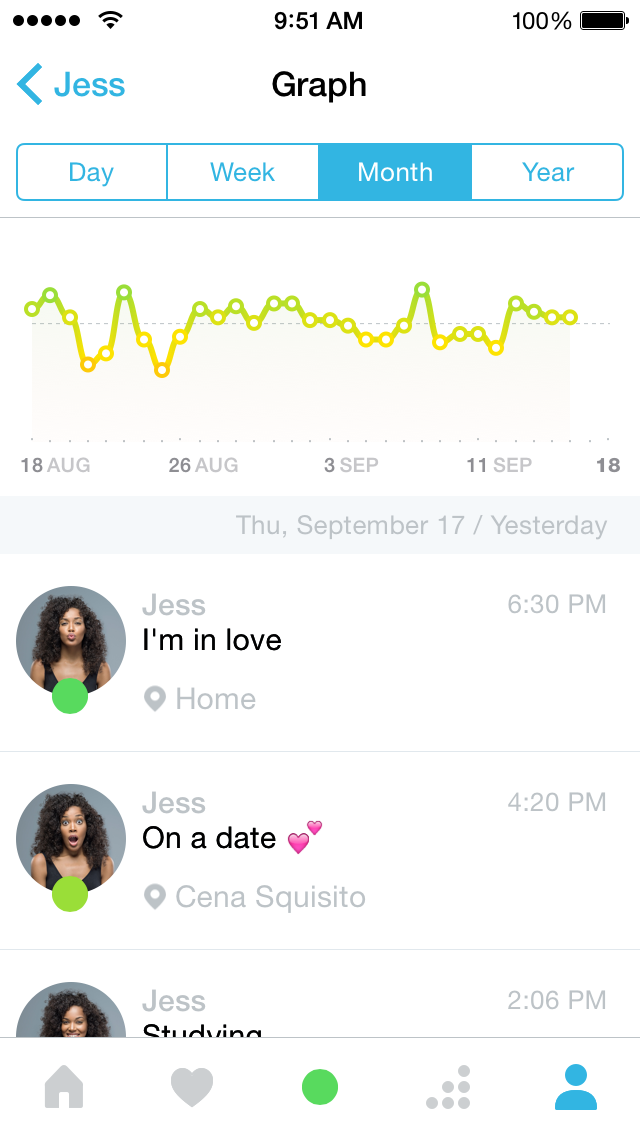640x1136 pixels.
Task: Open the profile tab in bottom bar
Action: point(576,1087)
